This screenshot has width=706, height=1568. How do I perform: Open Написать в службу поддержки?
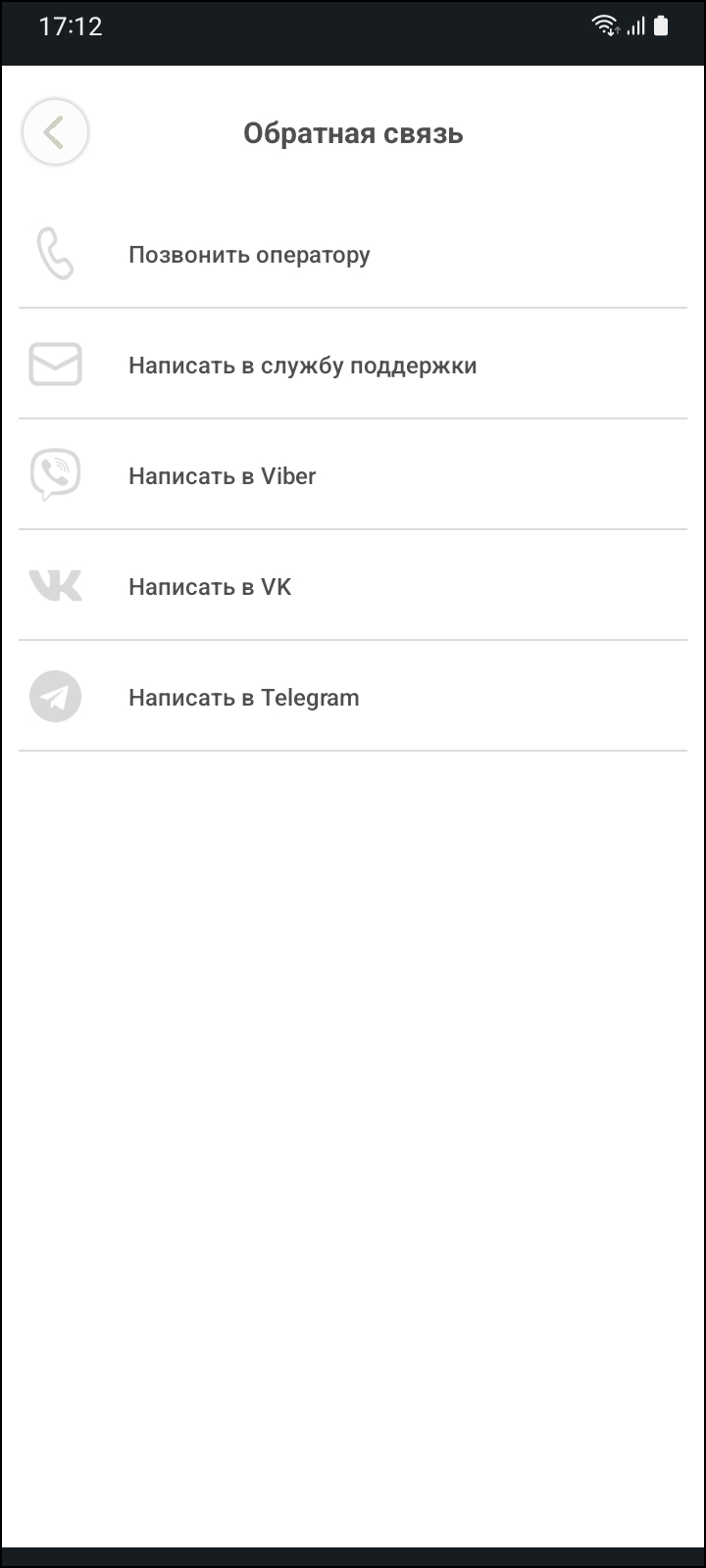point(302,366)
